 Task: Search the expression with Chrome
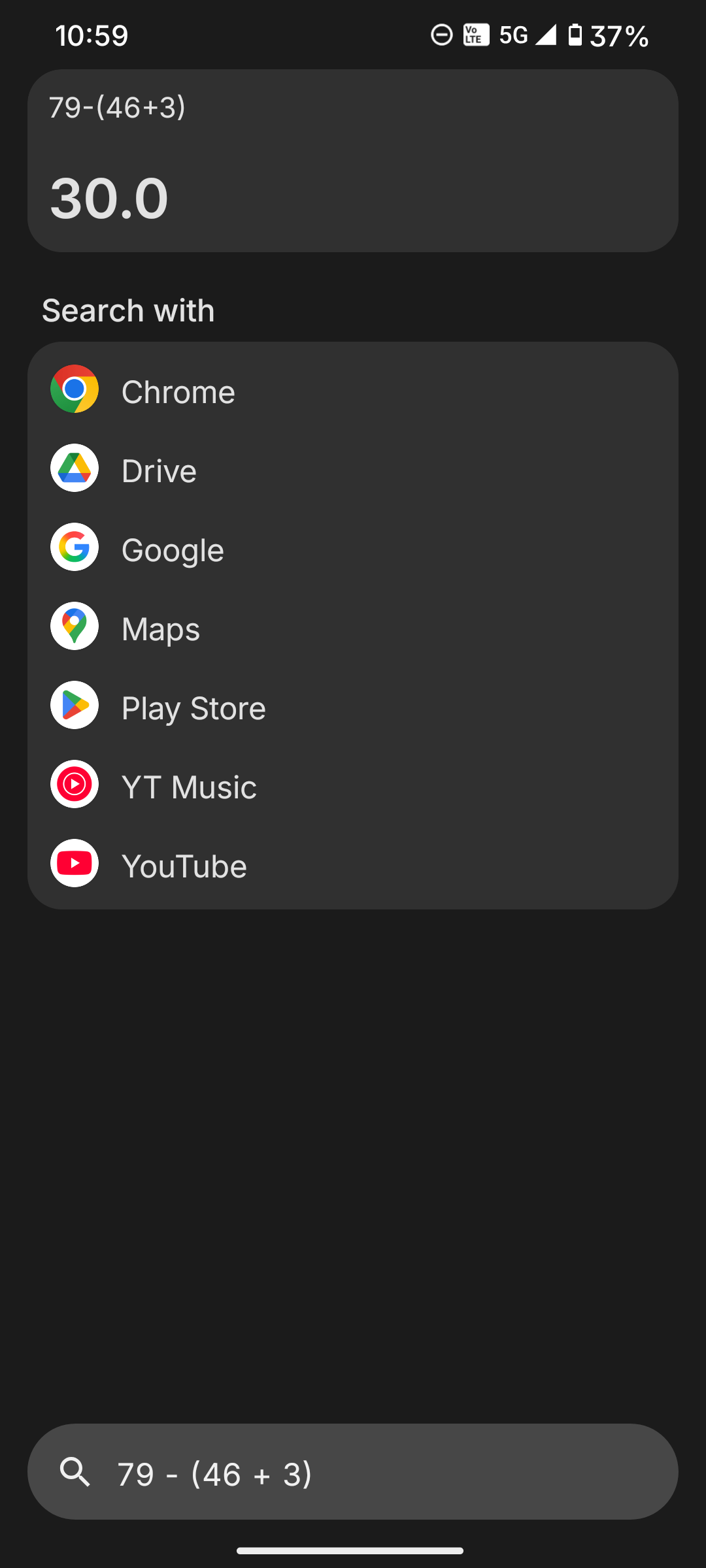[176, 391]
